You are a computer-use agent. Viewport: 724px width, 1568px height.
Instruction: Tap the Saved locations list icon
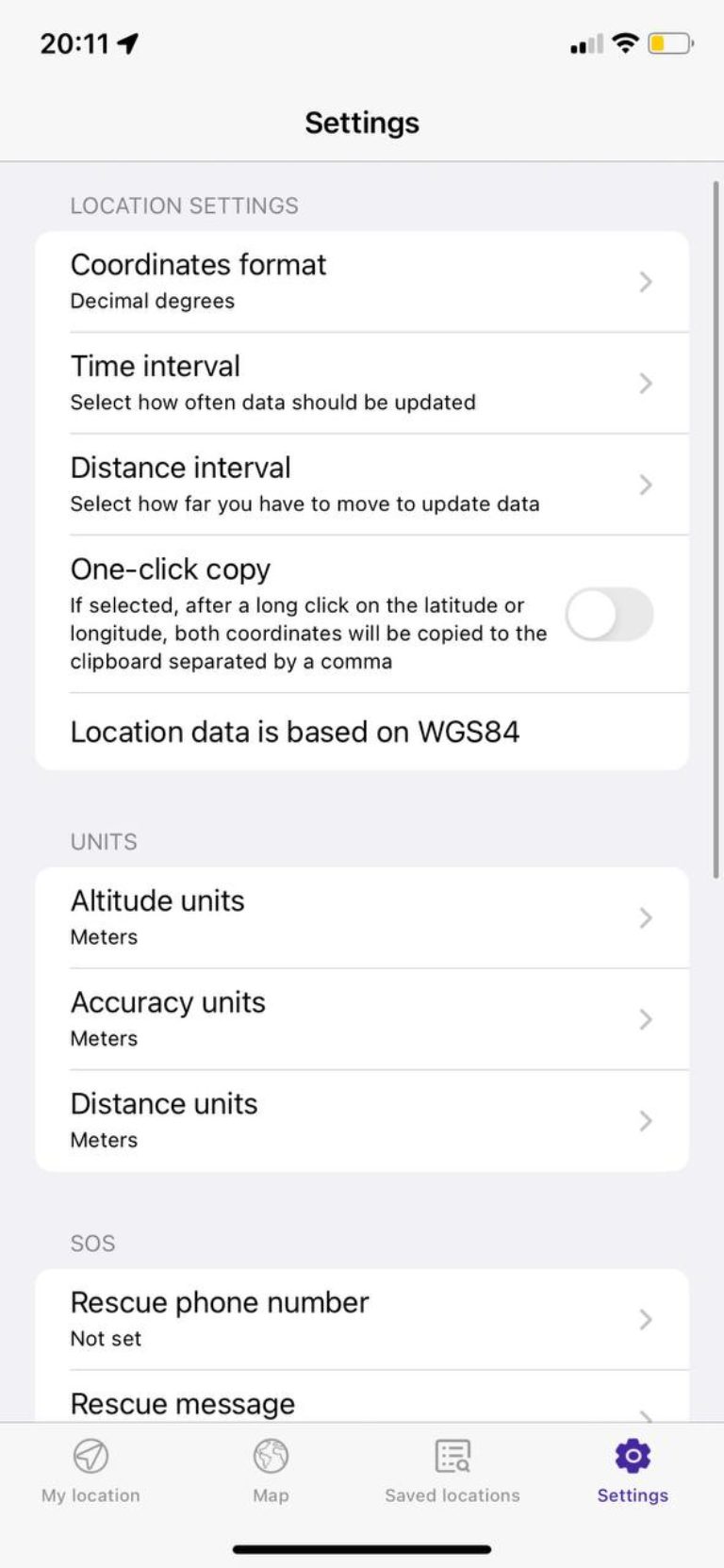[x=452, y=1455]
